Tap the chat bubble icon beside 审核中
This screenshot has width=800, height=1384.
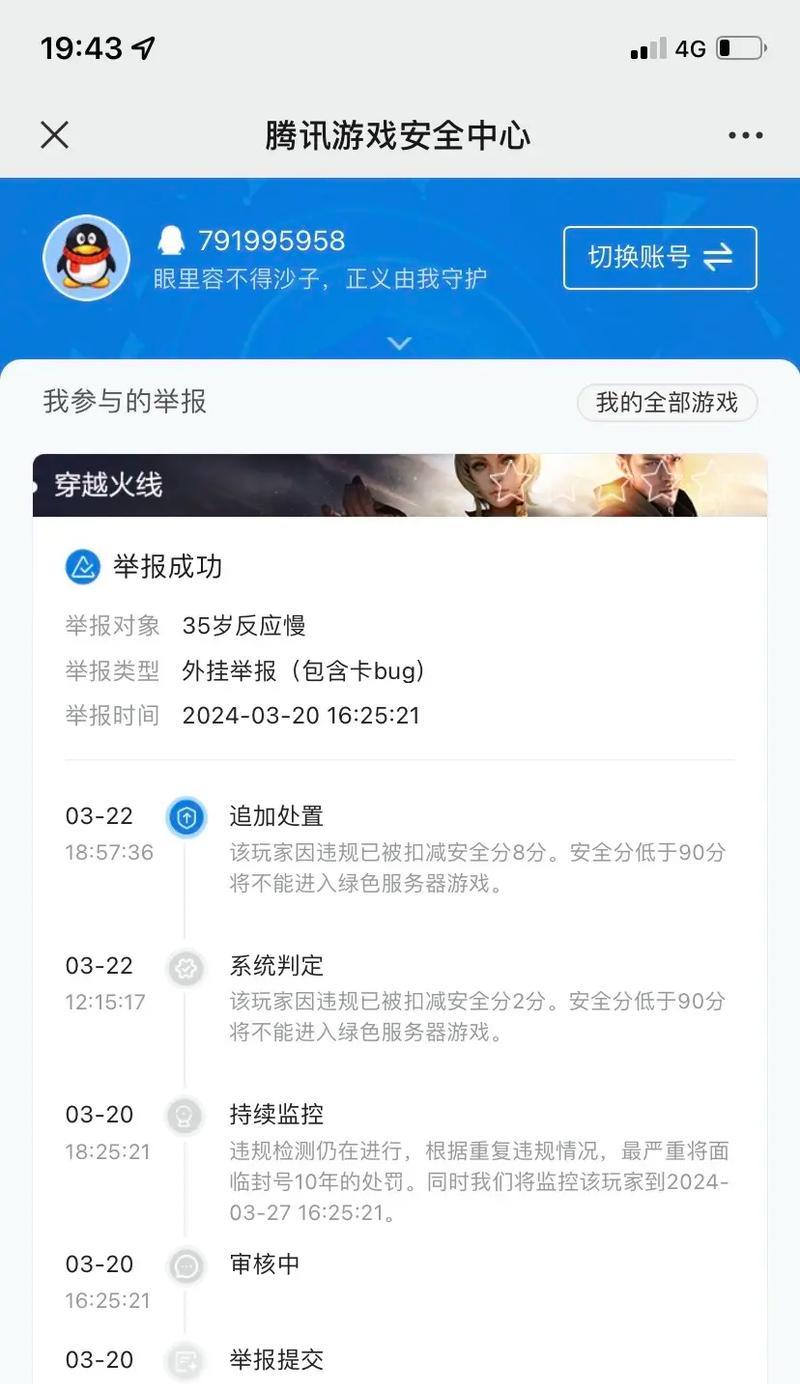(x=185, y=1265)
